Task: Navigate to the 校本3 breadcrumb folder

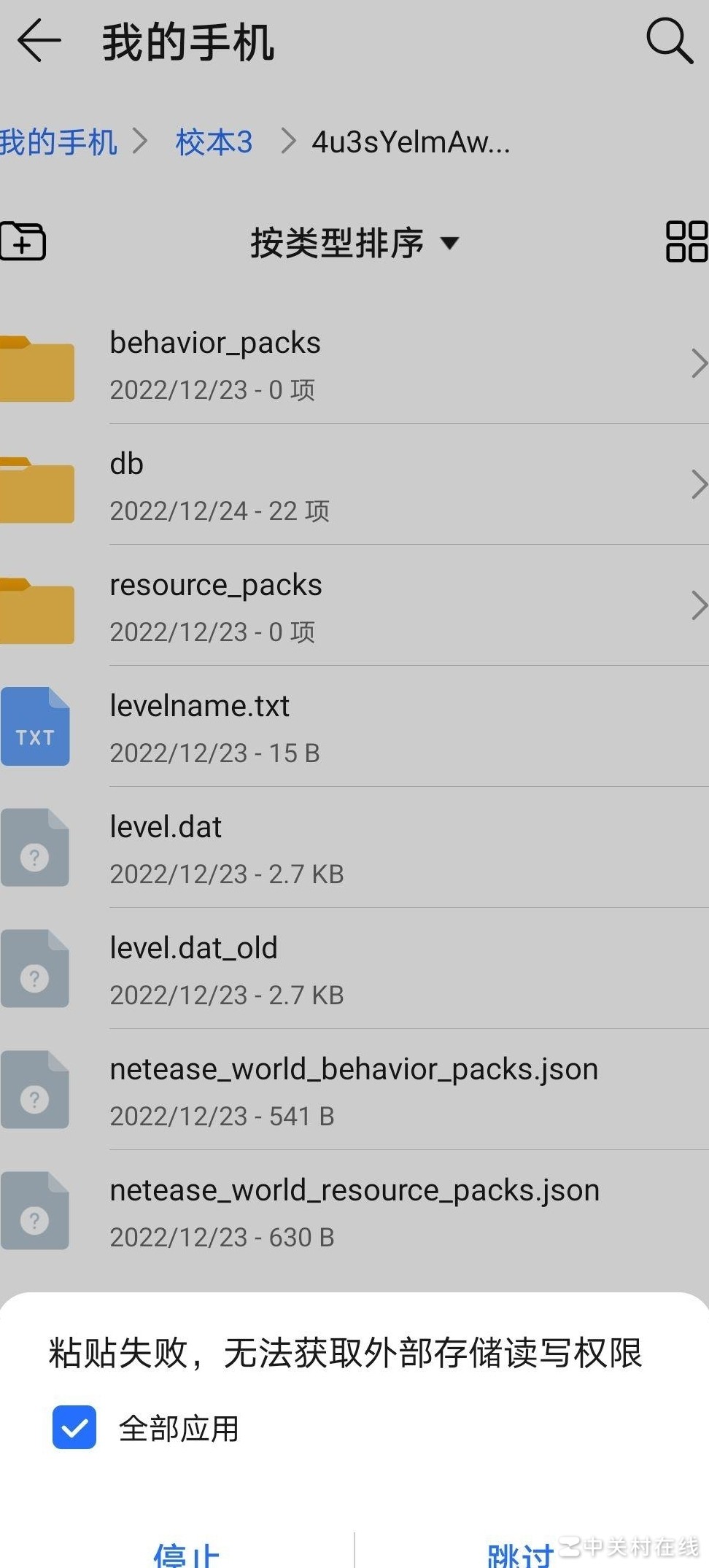Action: (x=214, y=142)
